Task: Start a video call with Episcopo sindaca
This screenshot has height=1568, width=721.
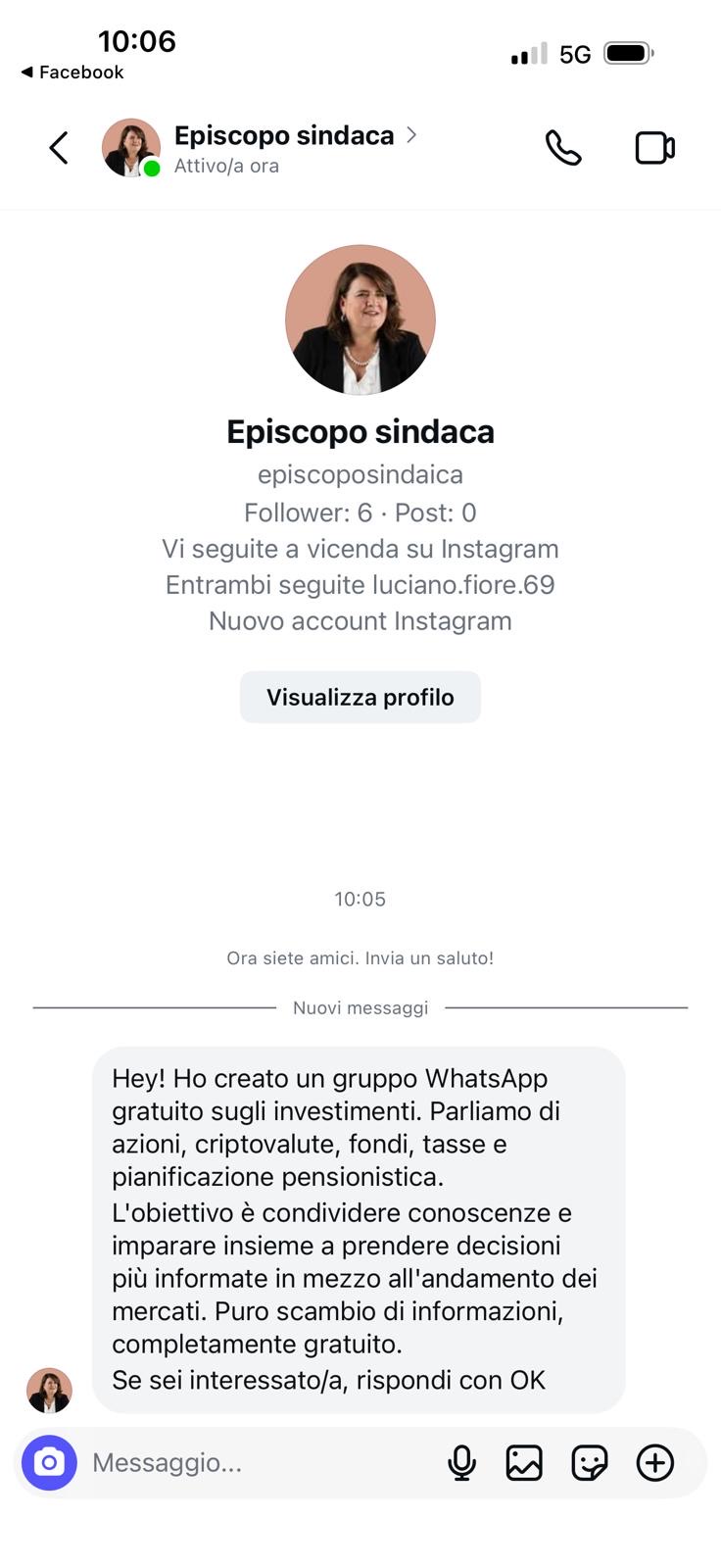Action: click(654, 148)
